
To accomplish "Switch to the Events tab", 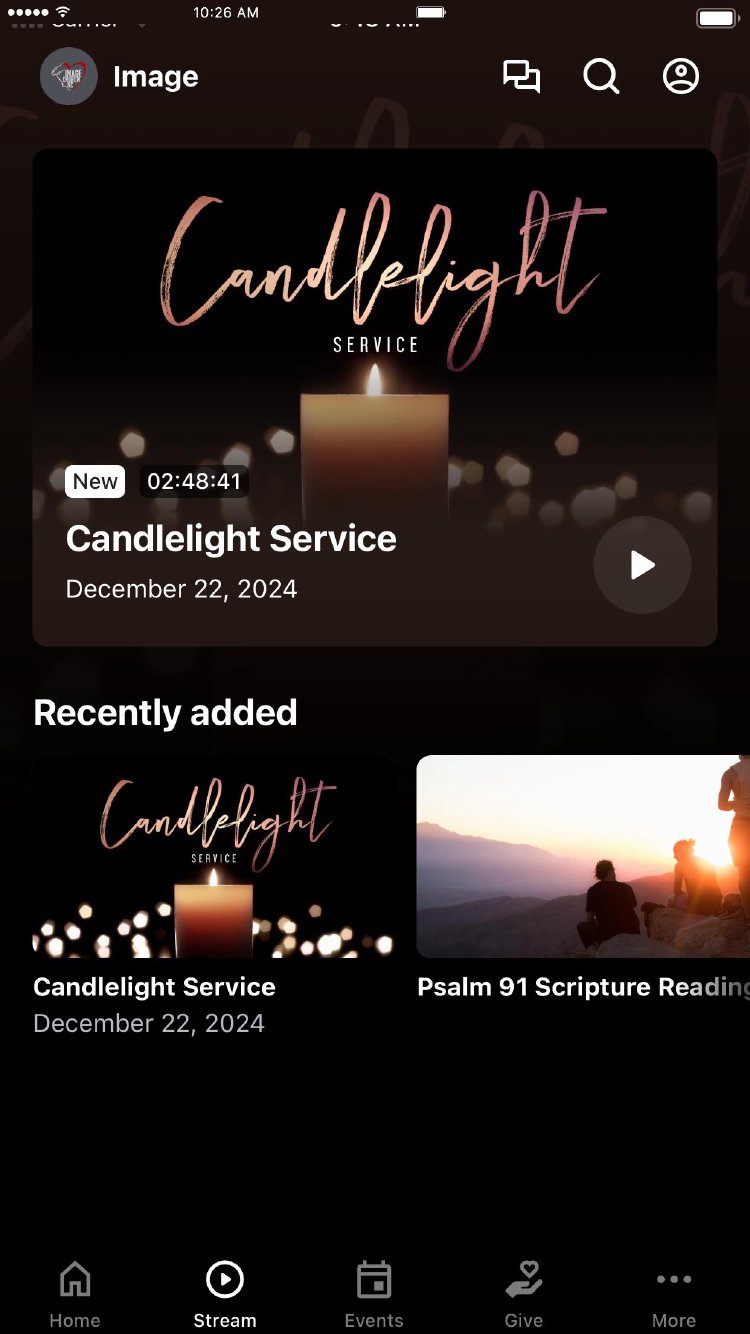I will click(374, 1293).
